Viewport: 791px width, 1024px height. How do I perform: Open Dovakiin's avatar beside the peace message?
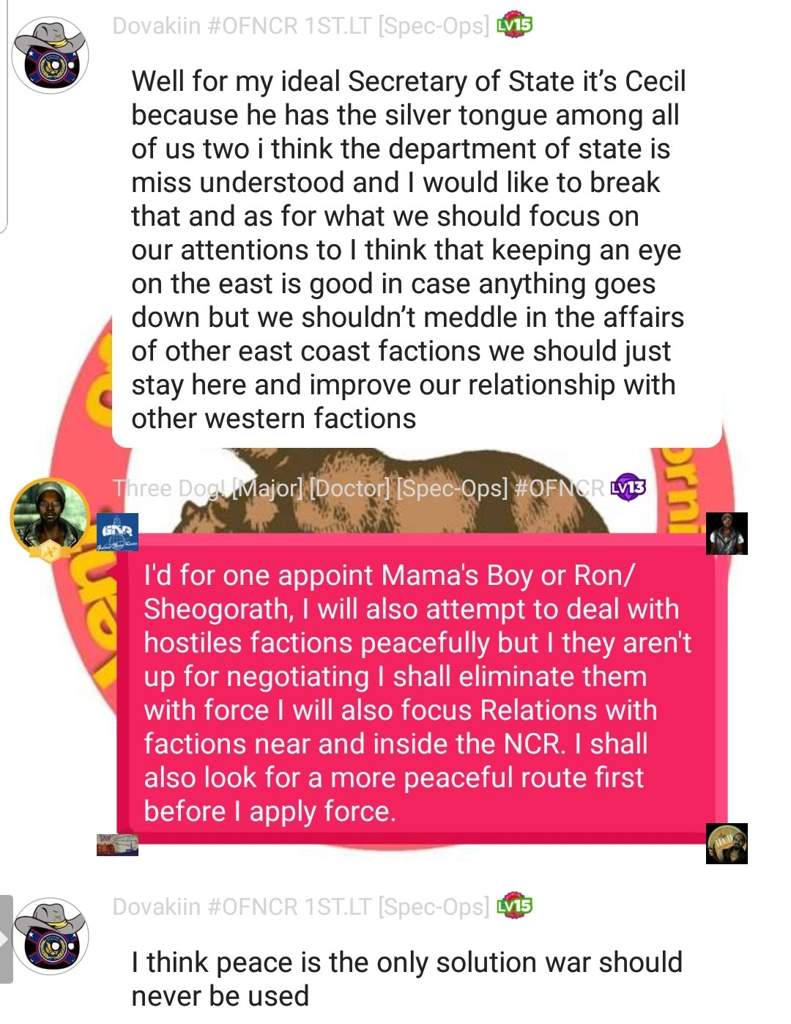point(50,936)
